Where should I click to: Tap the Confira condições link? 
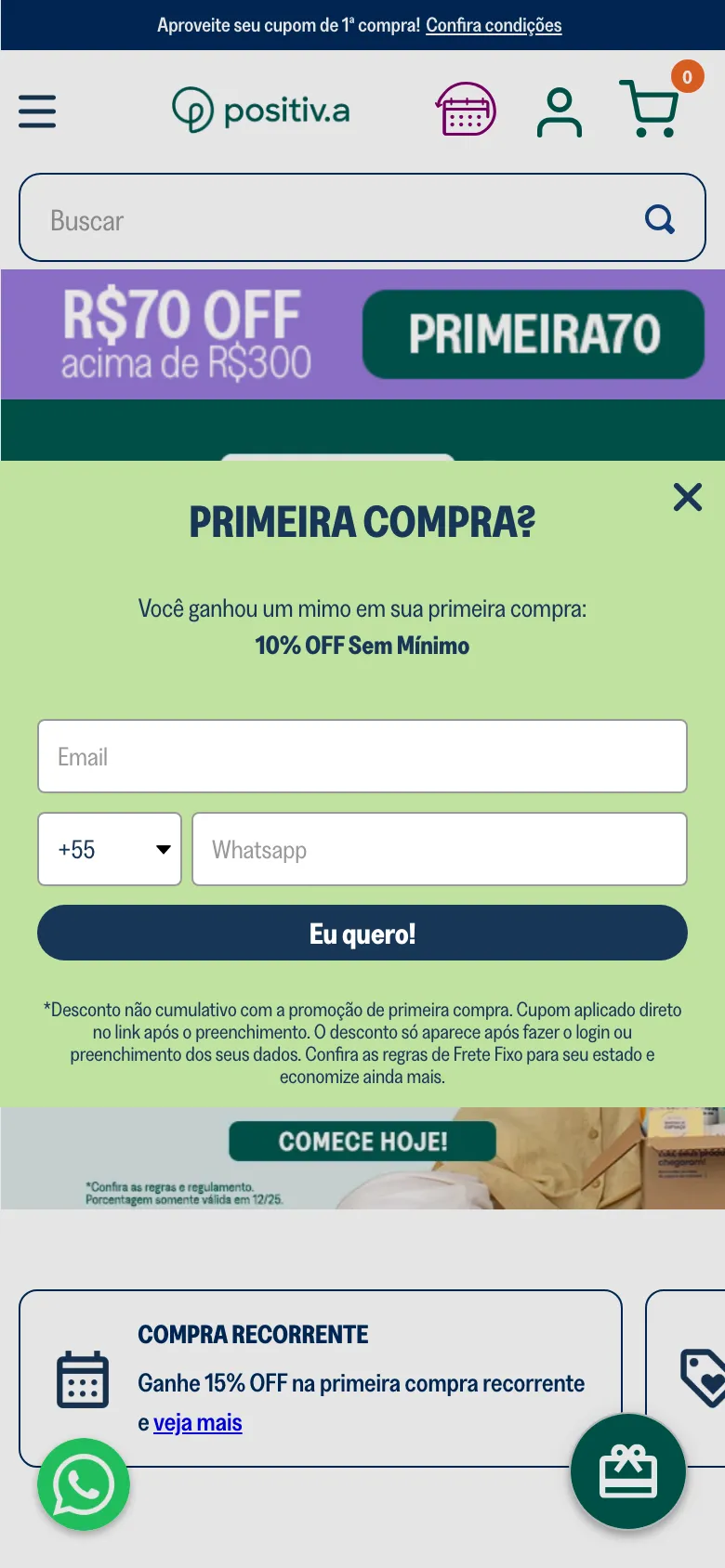494,25
